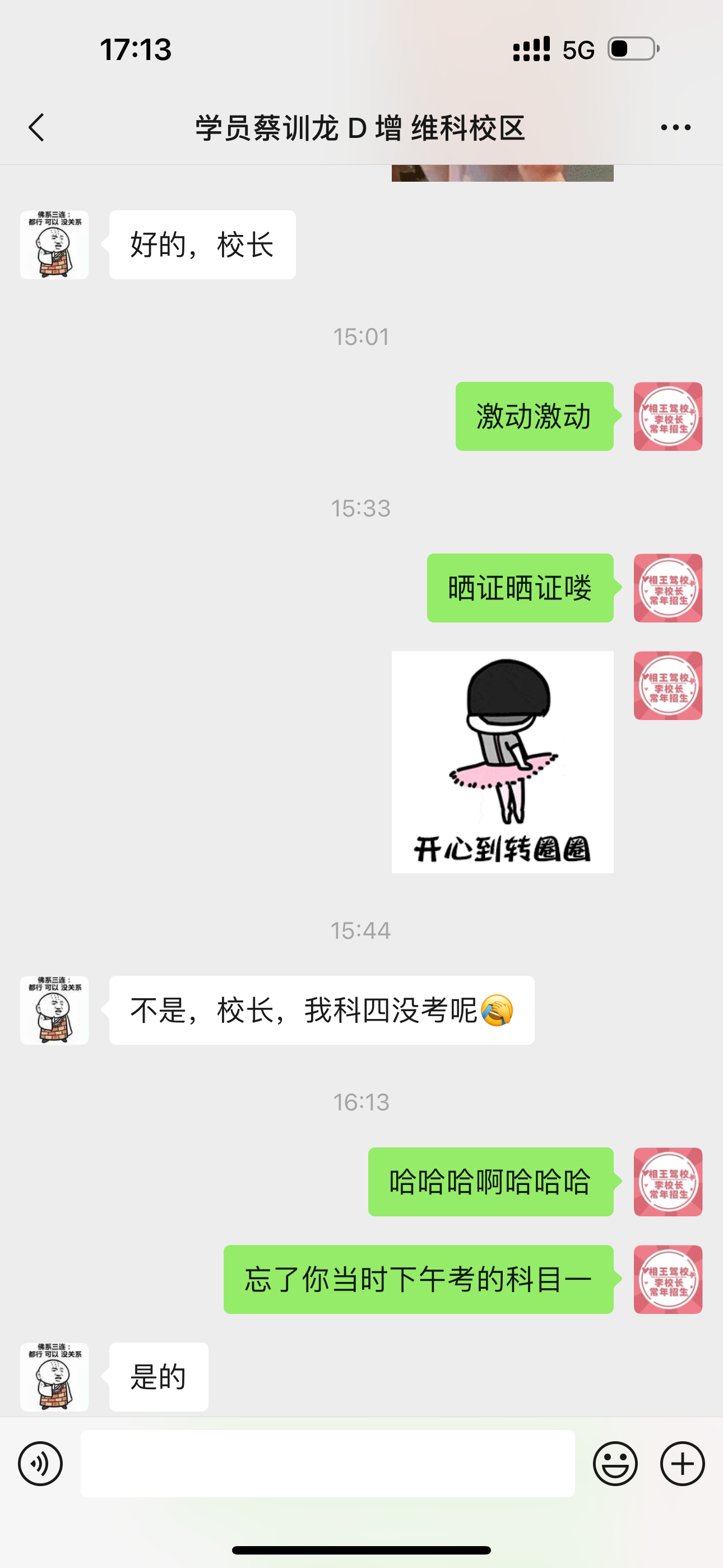
Task: Open the 开心到转圈圈 sticker
Action: pyautogui.click(x=502, y=762)
